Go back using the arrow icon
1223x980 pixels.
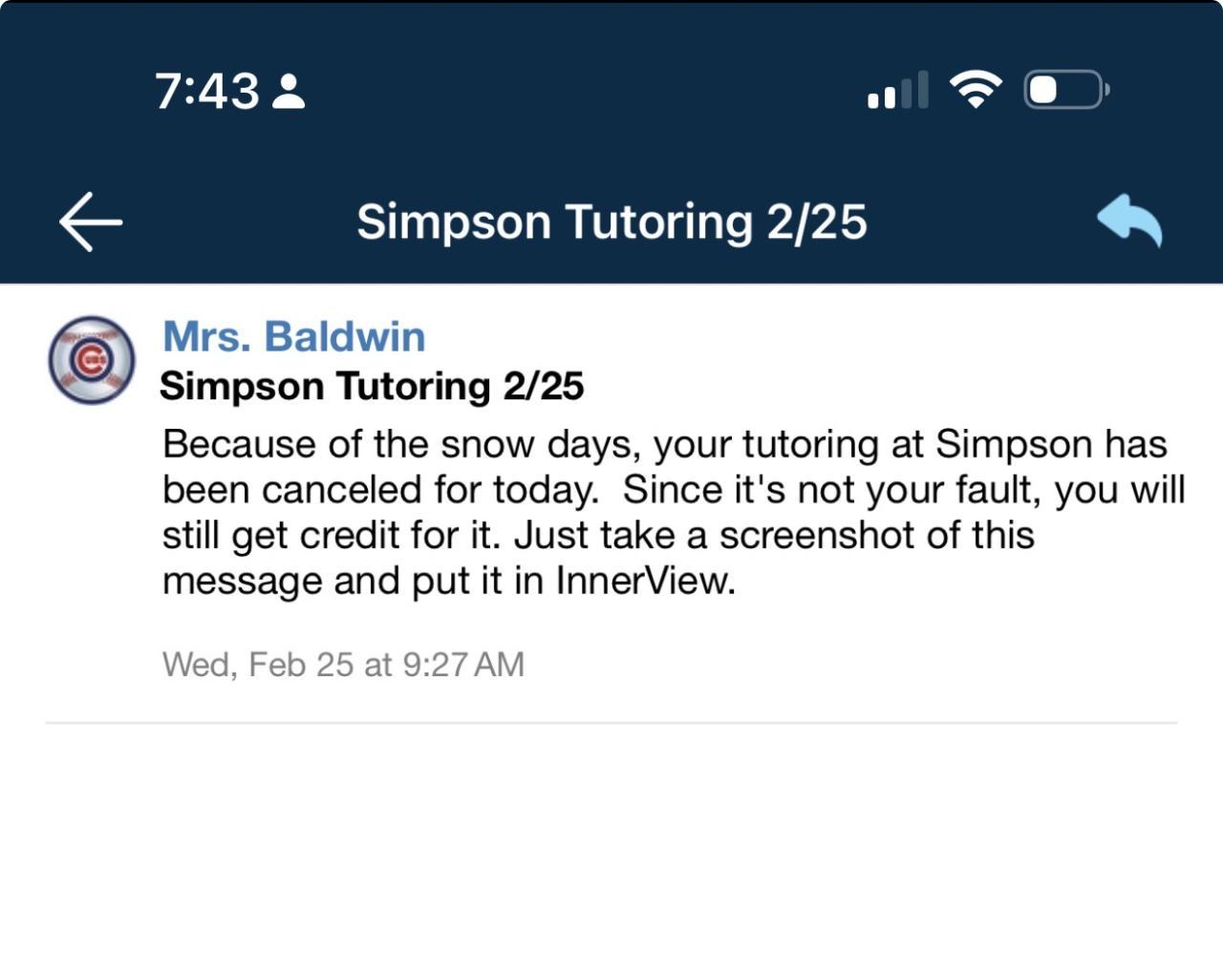[x=91, y=222]
